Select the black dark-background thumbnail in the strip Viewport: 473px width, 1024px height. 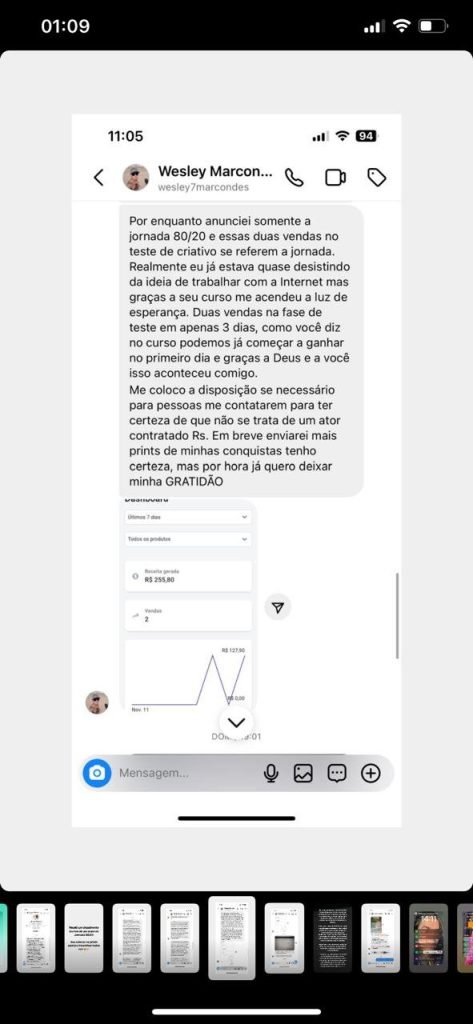coord(333,938)
